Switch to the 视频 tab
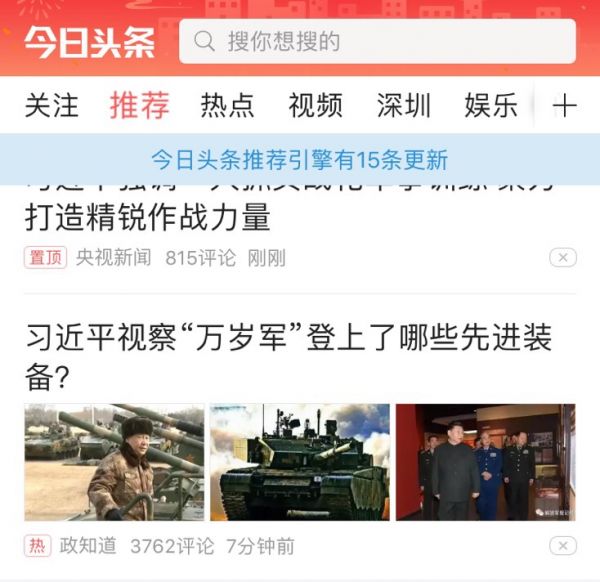 click(315, 105)
